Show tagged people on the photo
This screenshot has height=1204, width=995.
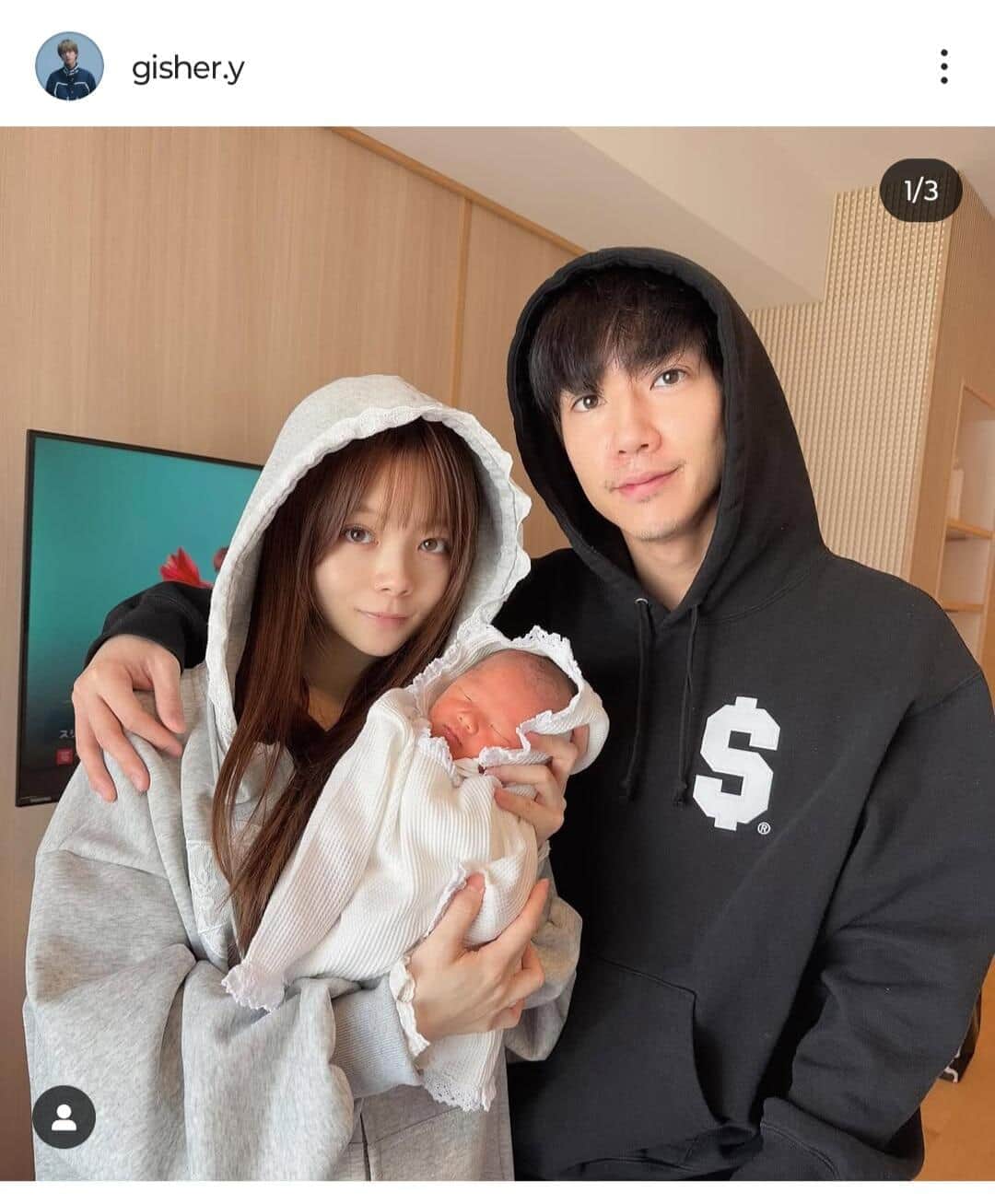coord(64,1116)
